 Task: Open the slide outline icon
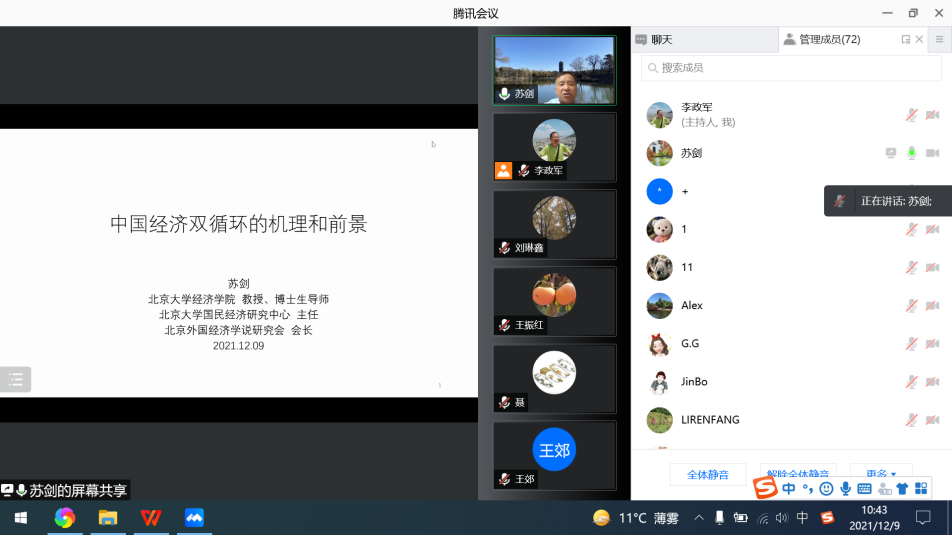coord(16,379)
